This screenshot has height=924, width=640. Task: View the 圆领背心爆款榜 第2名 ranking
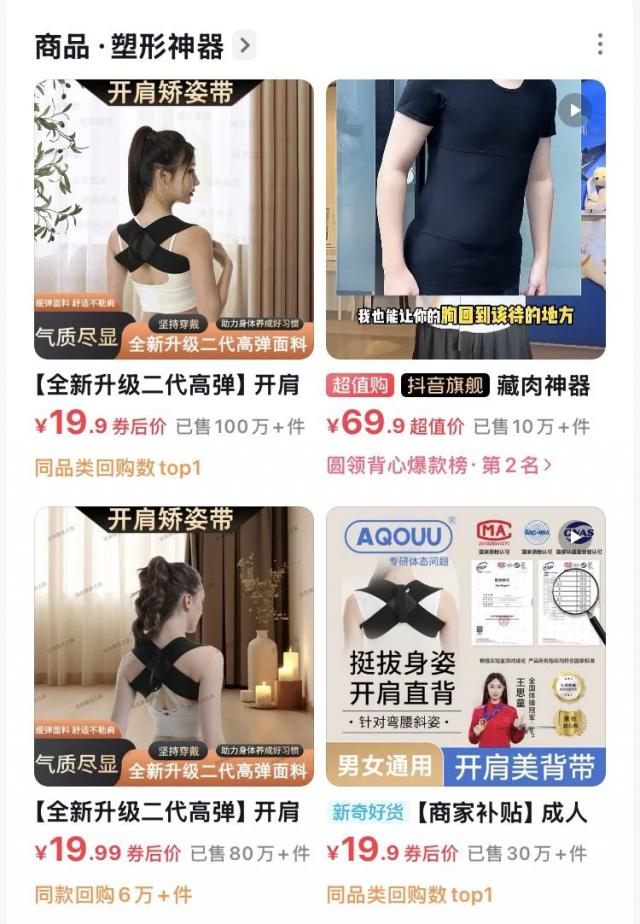pos(439,465)
